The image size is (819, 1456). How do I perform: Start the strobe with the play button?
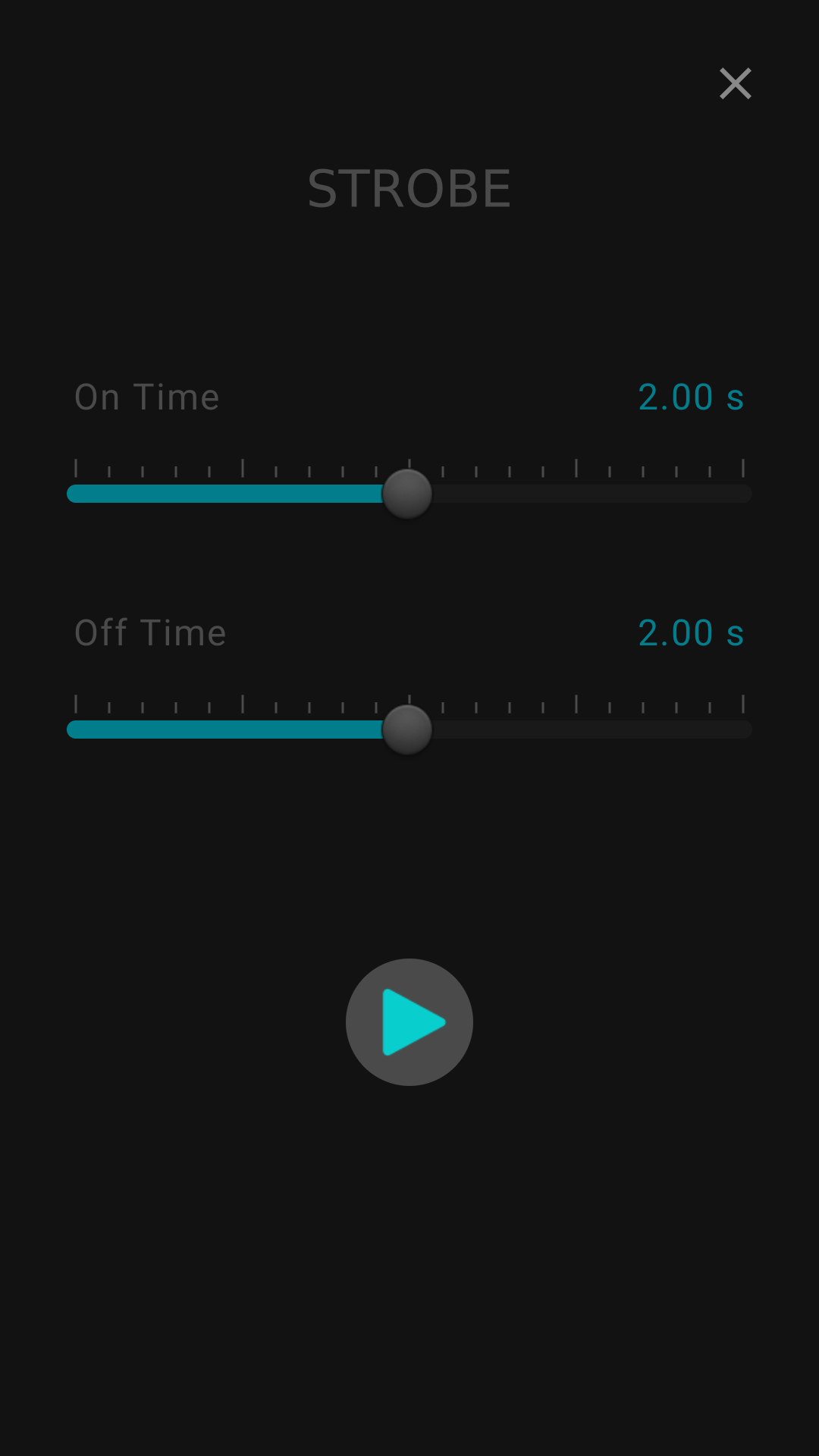click(x=409, y=1021)
